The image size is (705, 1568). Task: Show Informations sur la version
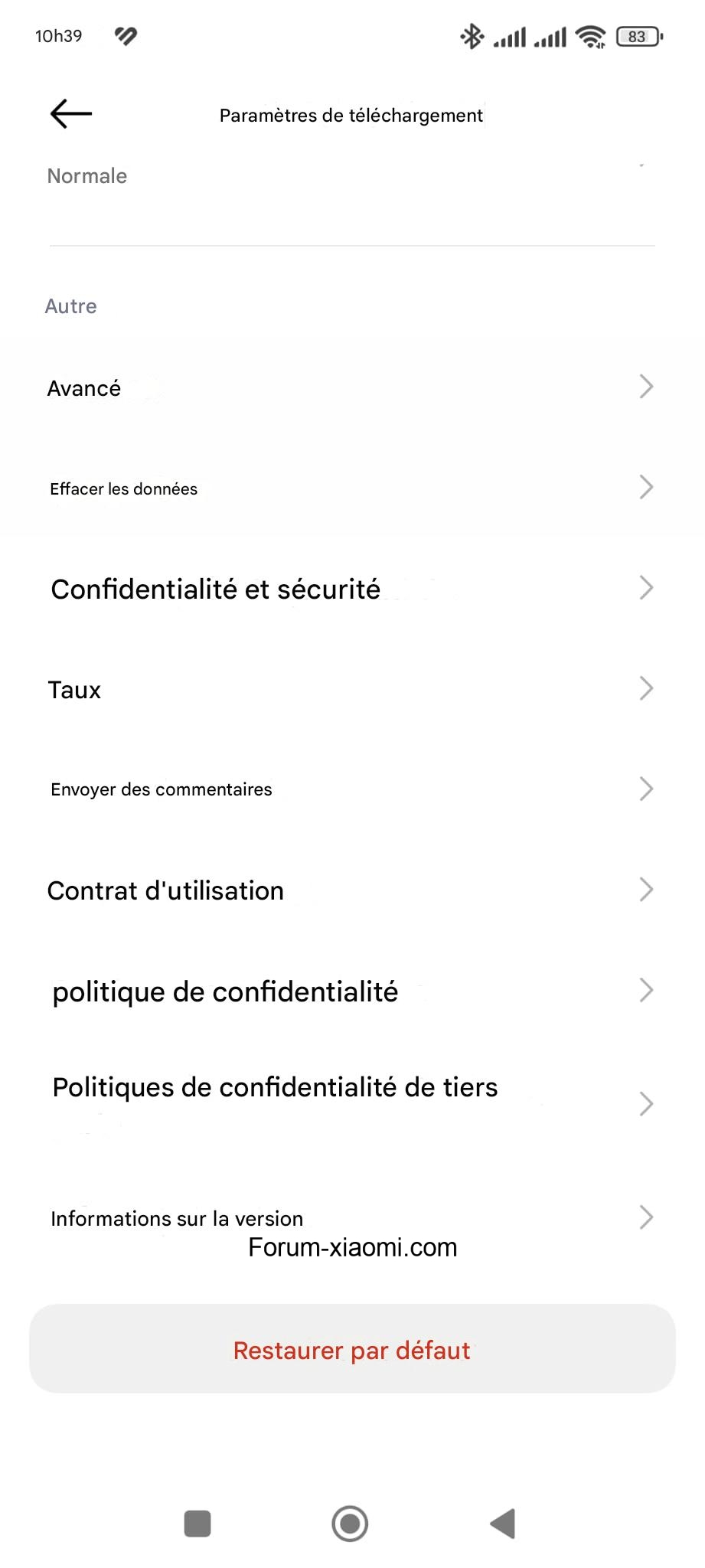coord(351,1218)
